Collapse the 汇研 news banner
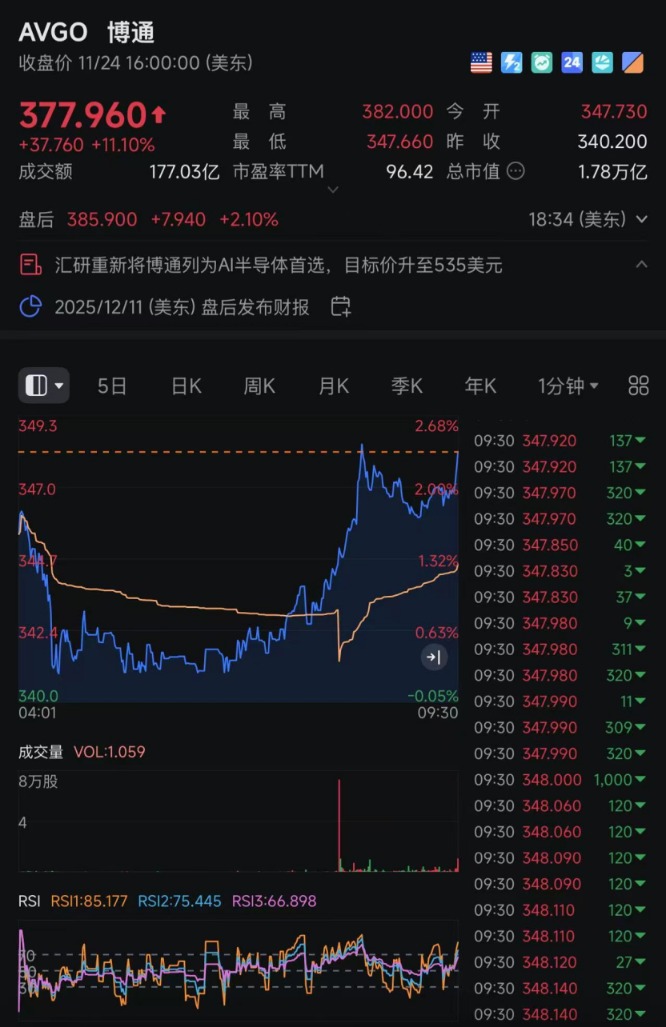This screenshot has height=1027, width=666. 641,265
